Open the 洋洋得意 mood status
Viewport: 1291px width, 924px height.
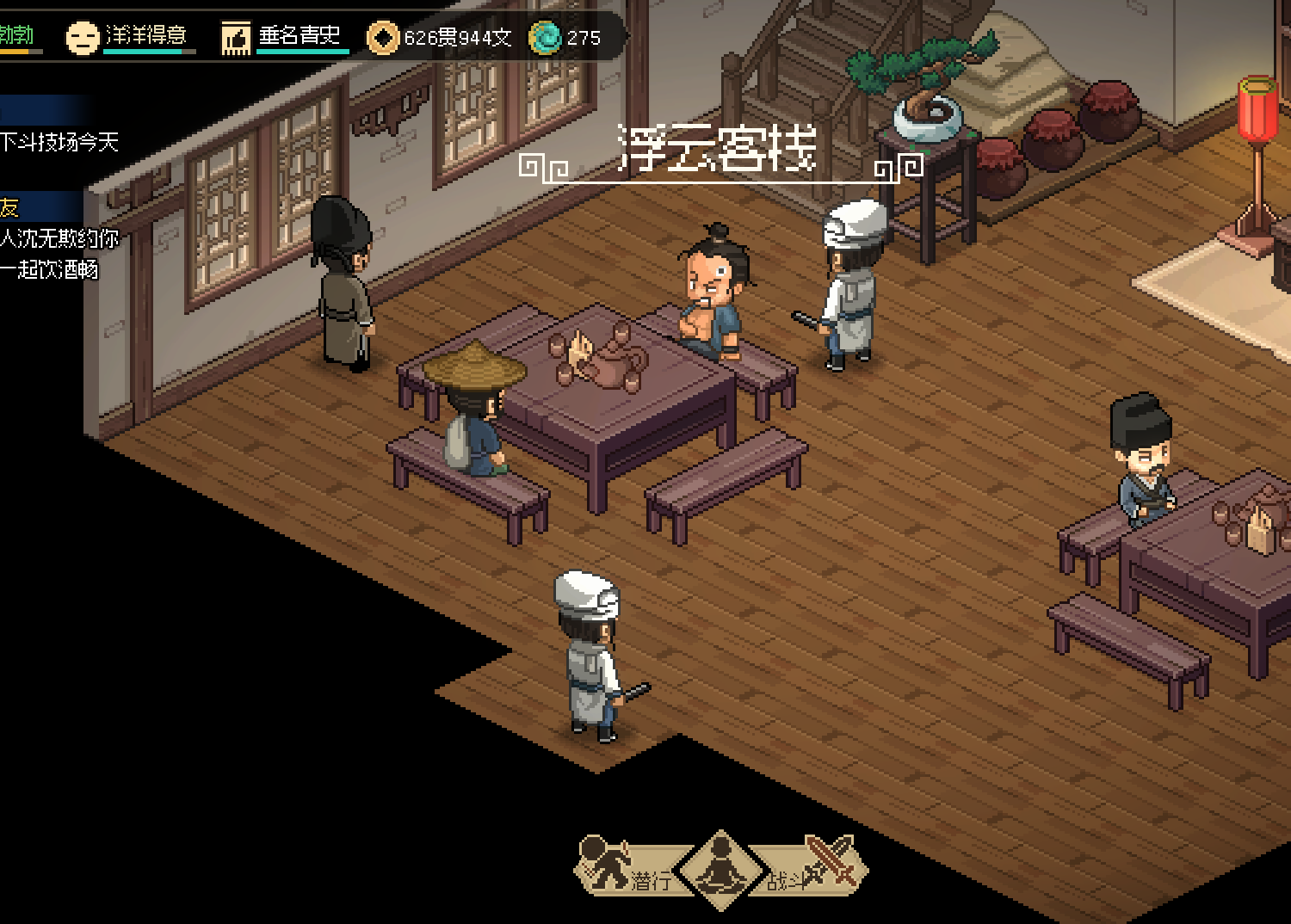[x=129, y=37]
